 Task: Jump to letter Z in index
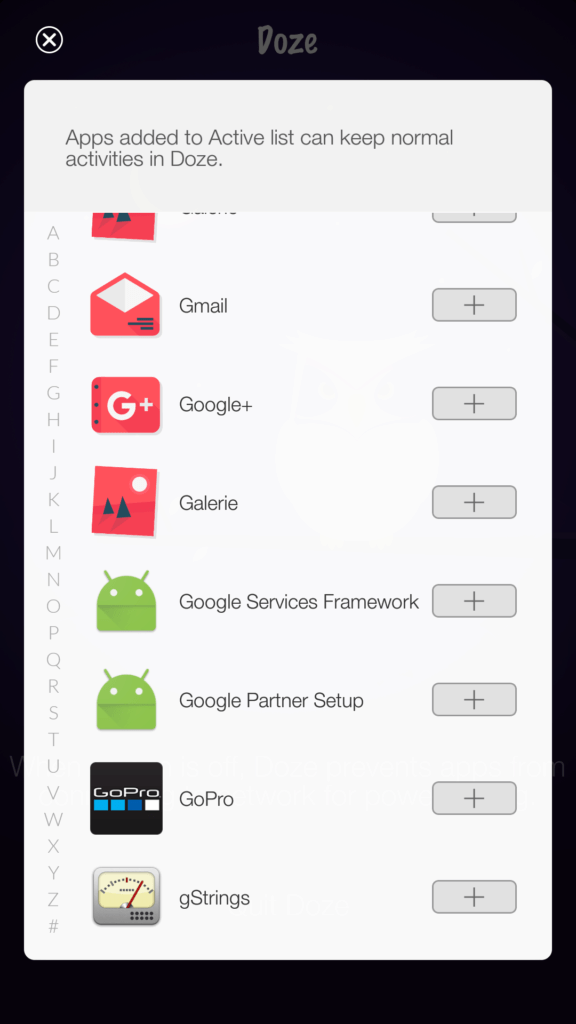pyautogui.click(x=54, y=900)
